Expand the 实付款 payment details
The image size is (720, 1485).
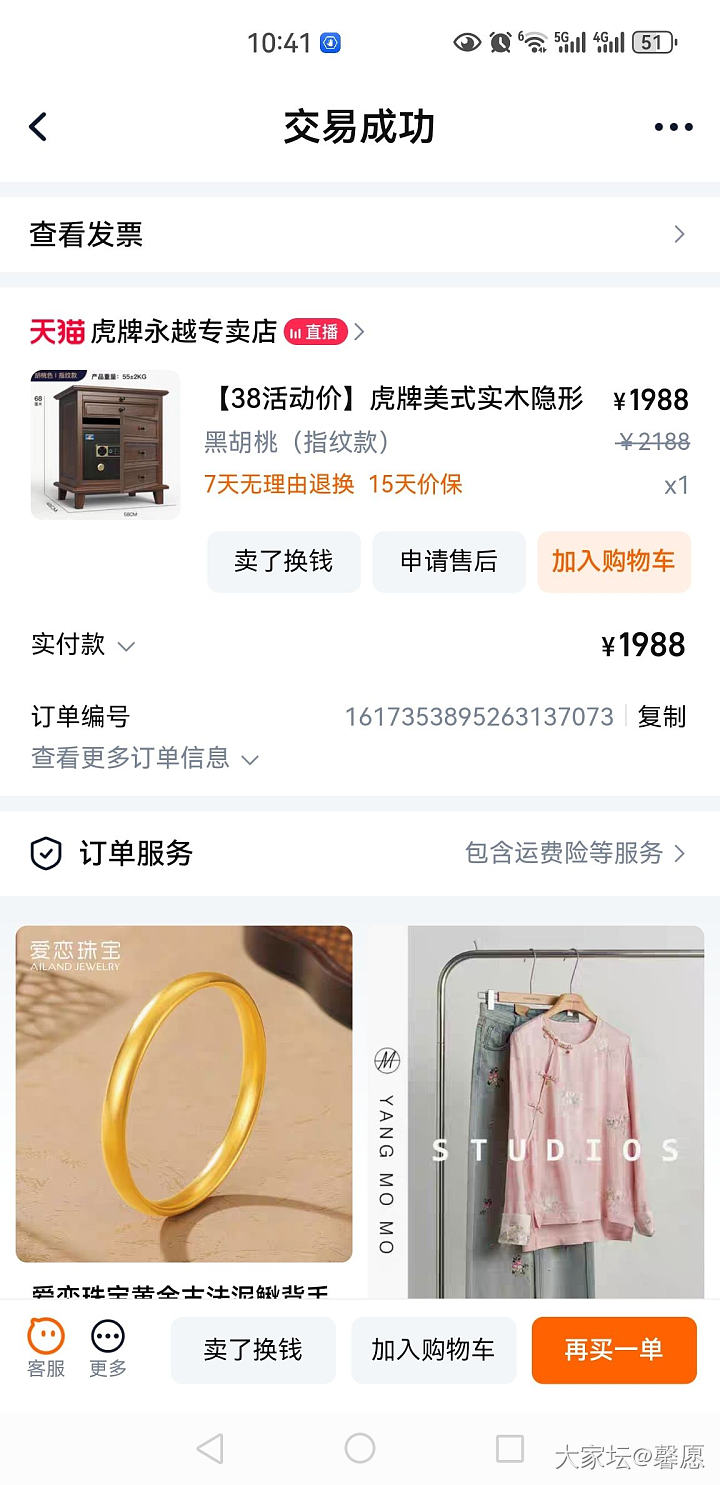click(83, 645)
